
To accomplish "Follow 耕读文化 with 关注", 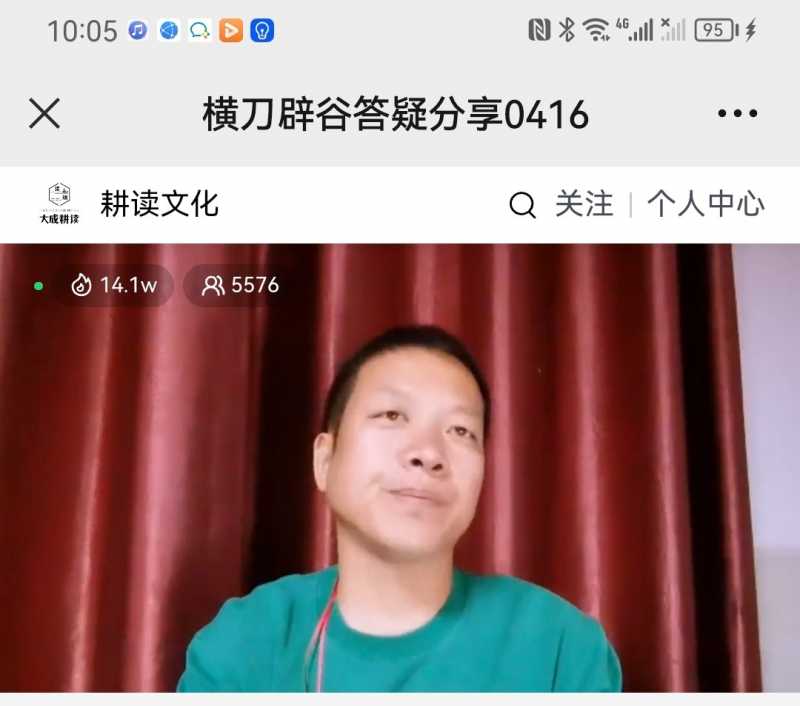I will [x=584, y=205].
